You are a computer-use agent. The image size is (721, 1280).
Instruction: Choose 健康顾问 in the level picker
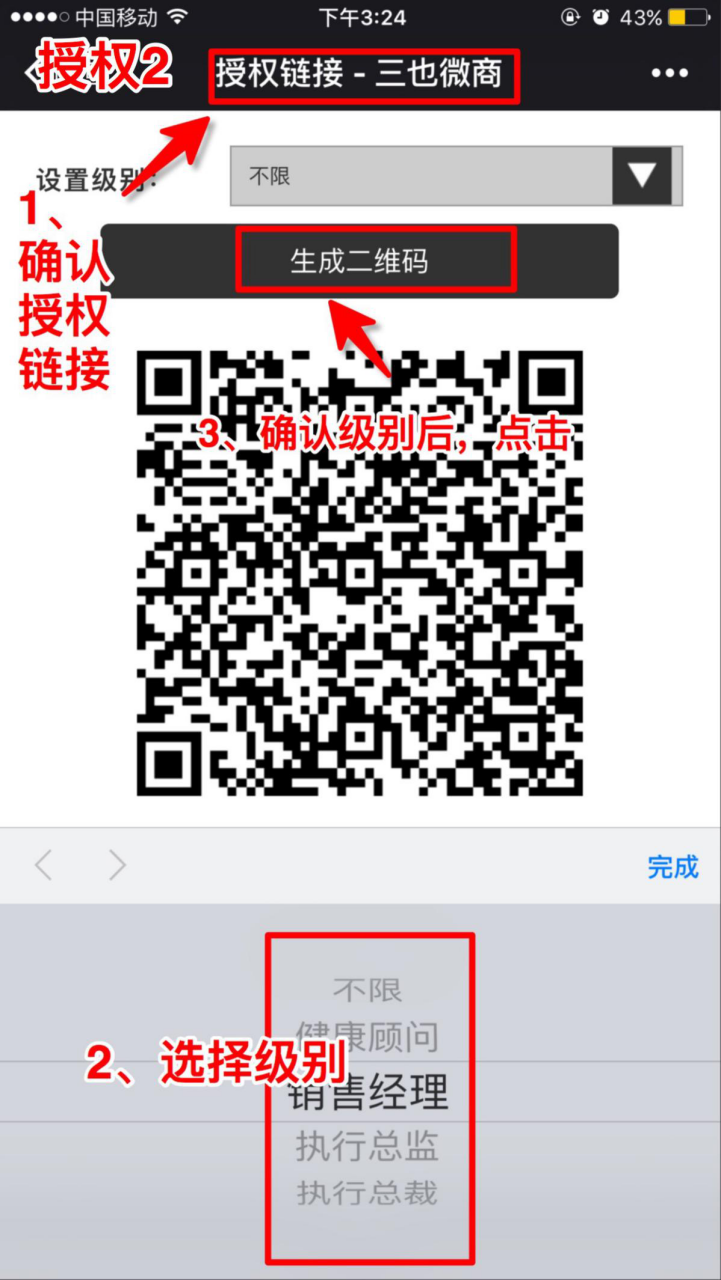[367, 1038]
